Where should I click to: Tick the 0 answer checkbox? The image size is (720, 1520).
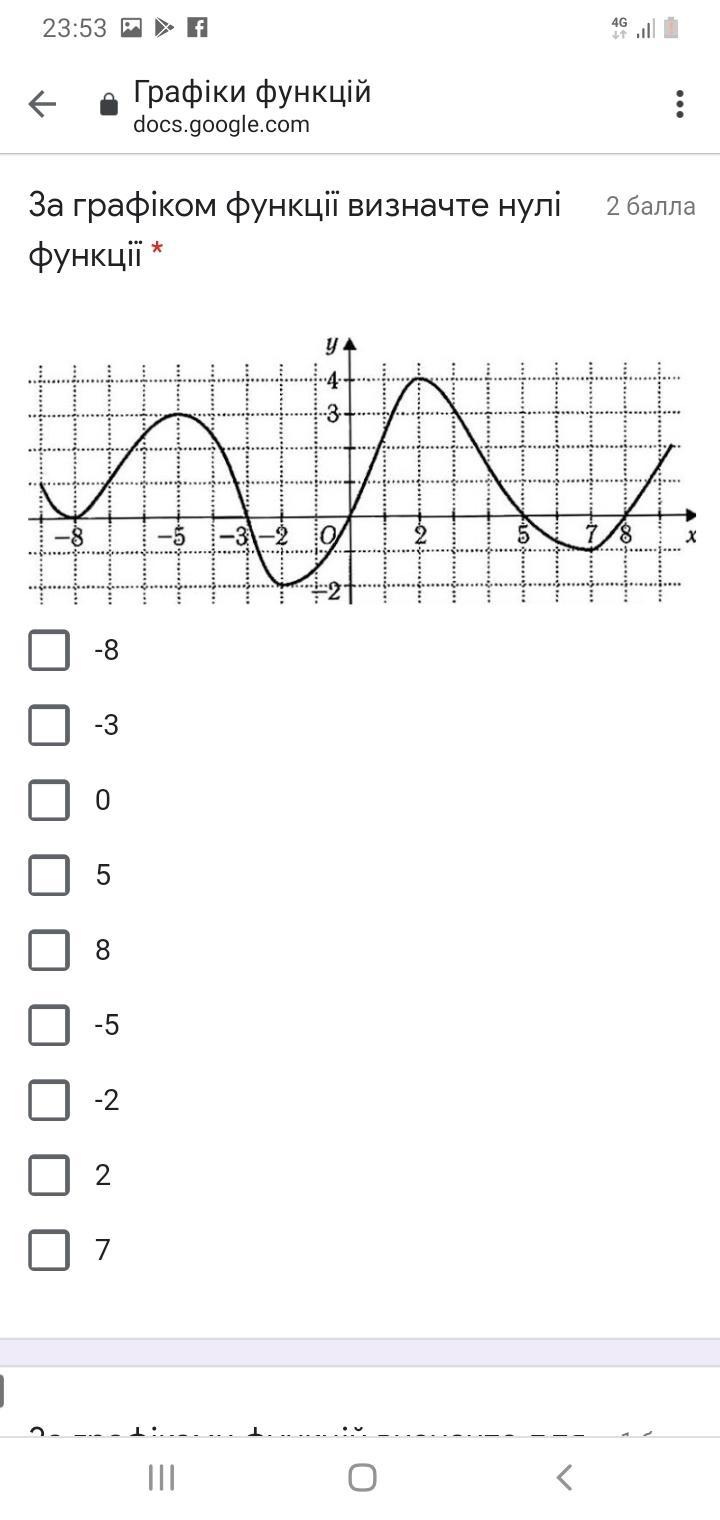click(49, 800)
